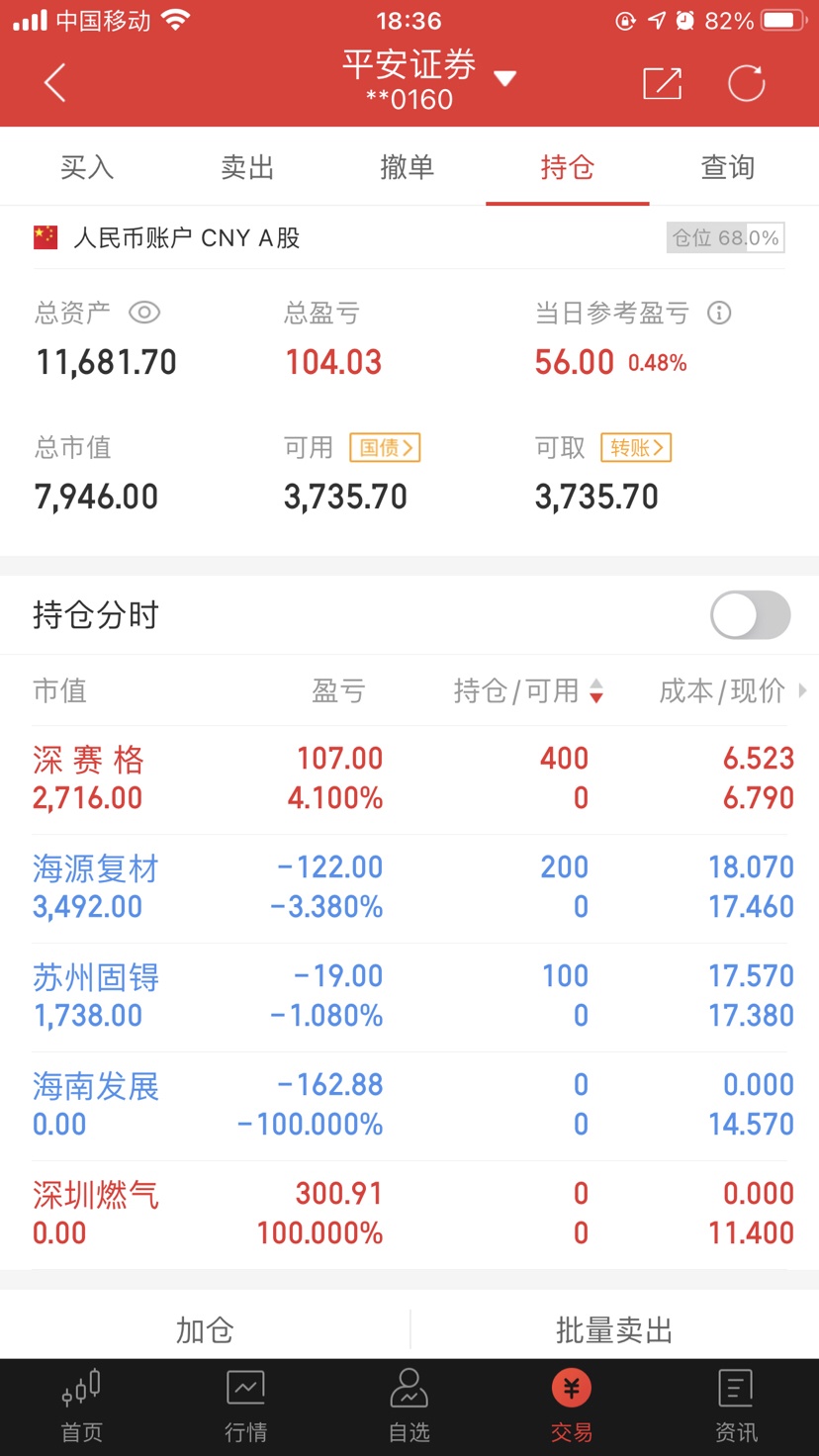This screenshot has height=1456, width=819.
Task: Select the 查询 tab
Action: [728, 167]
